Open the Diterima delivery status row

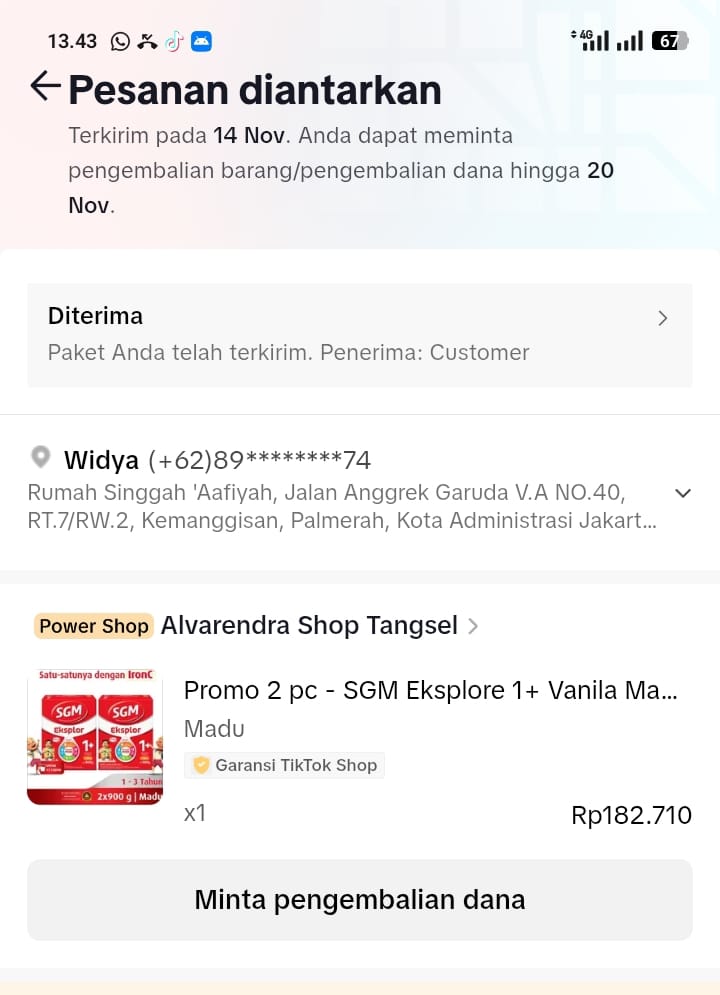pyautogui.click(x=359, y=334)
